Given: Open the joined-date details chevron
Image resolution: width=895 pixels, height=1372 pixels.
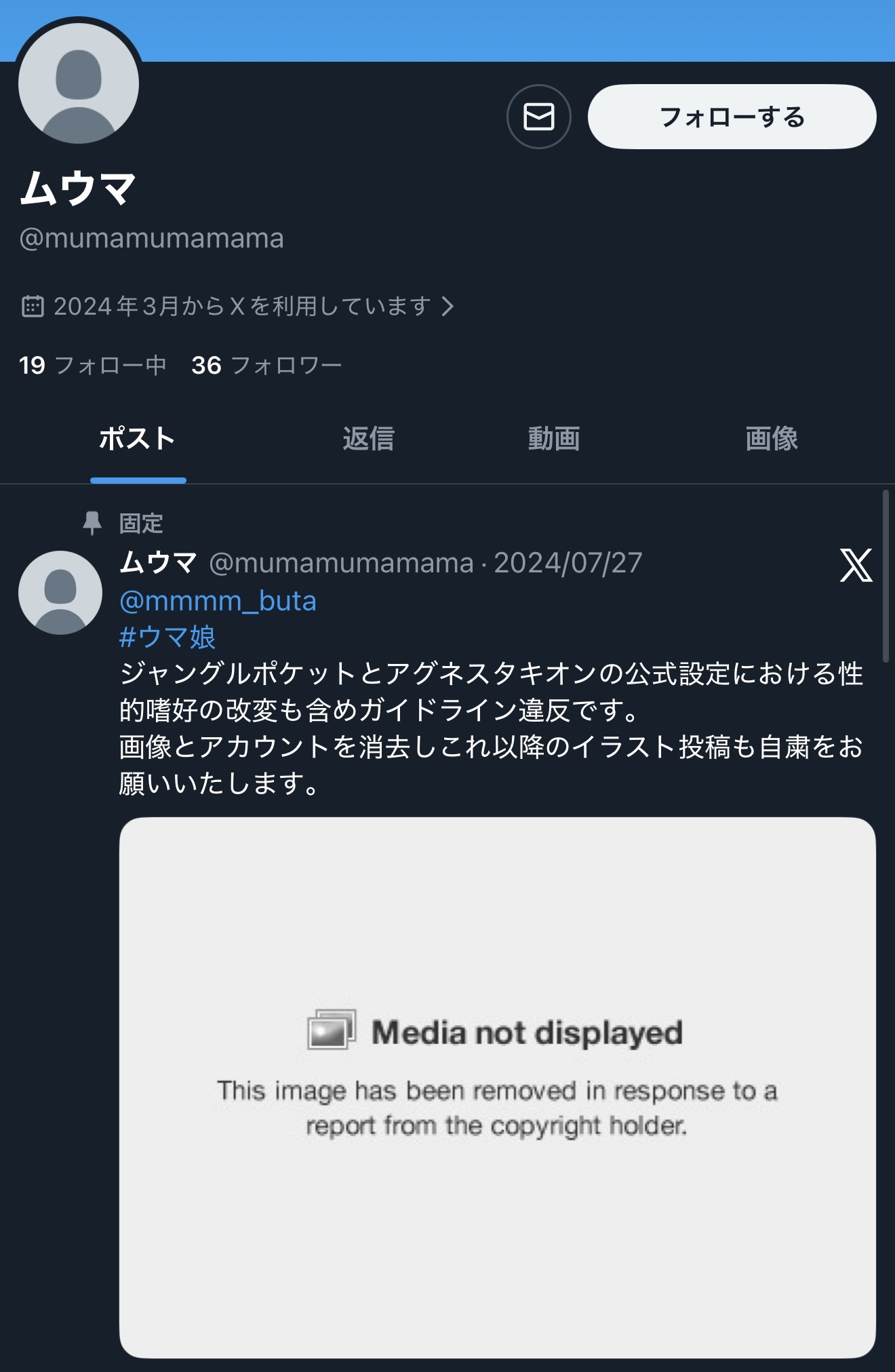Looking at the screenshot, I should click(x=447, y=307).
